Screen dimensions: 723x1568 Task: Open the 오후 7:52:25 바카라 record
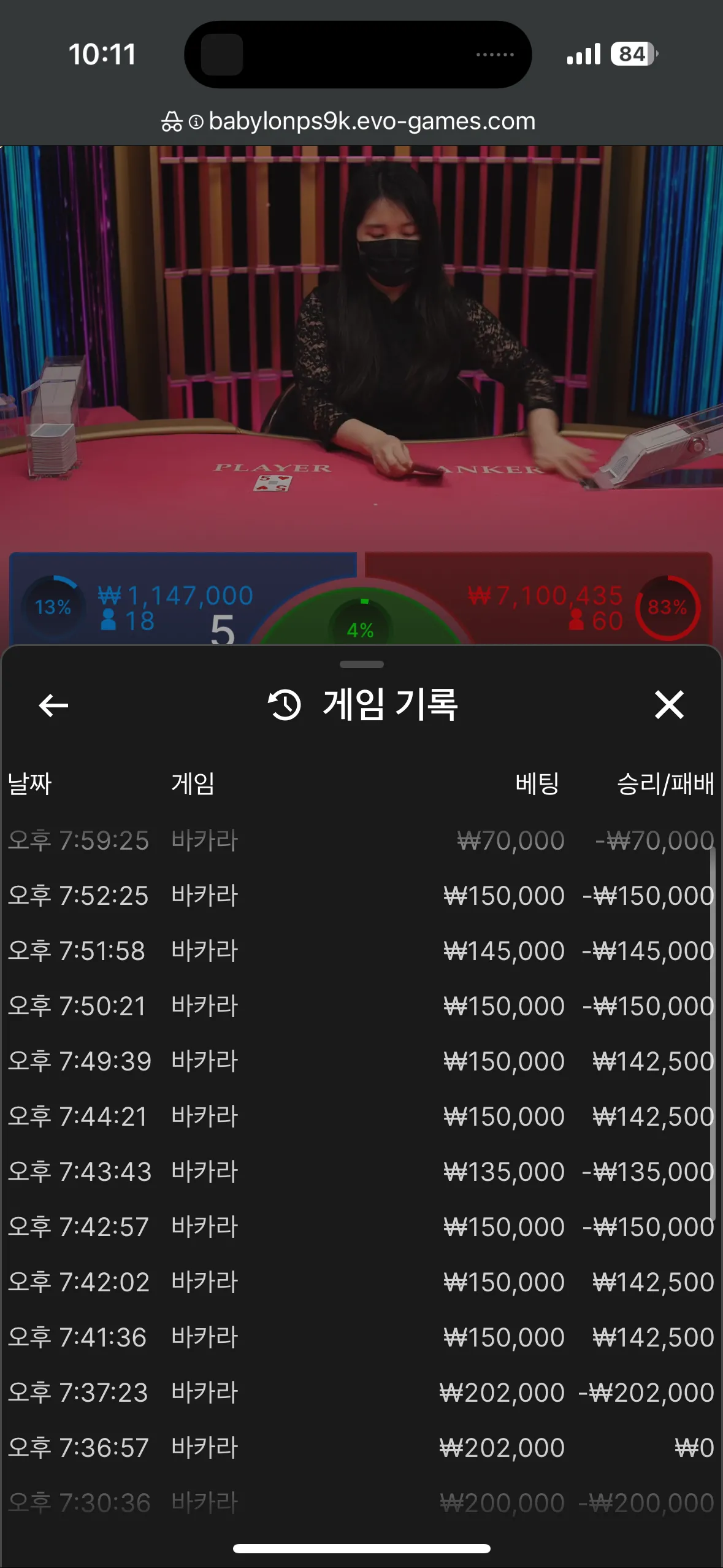tap(361, 896)
